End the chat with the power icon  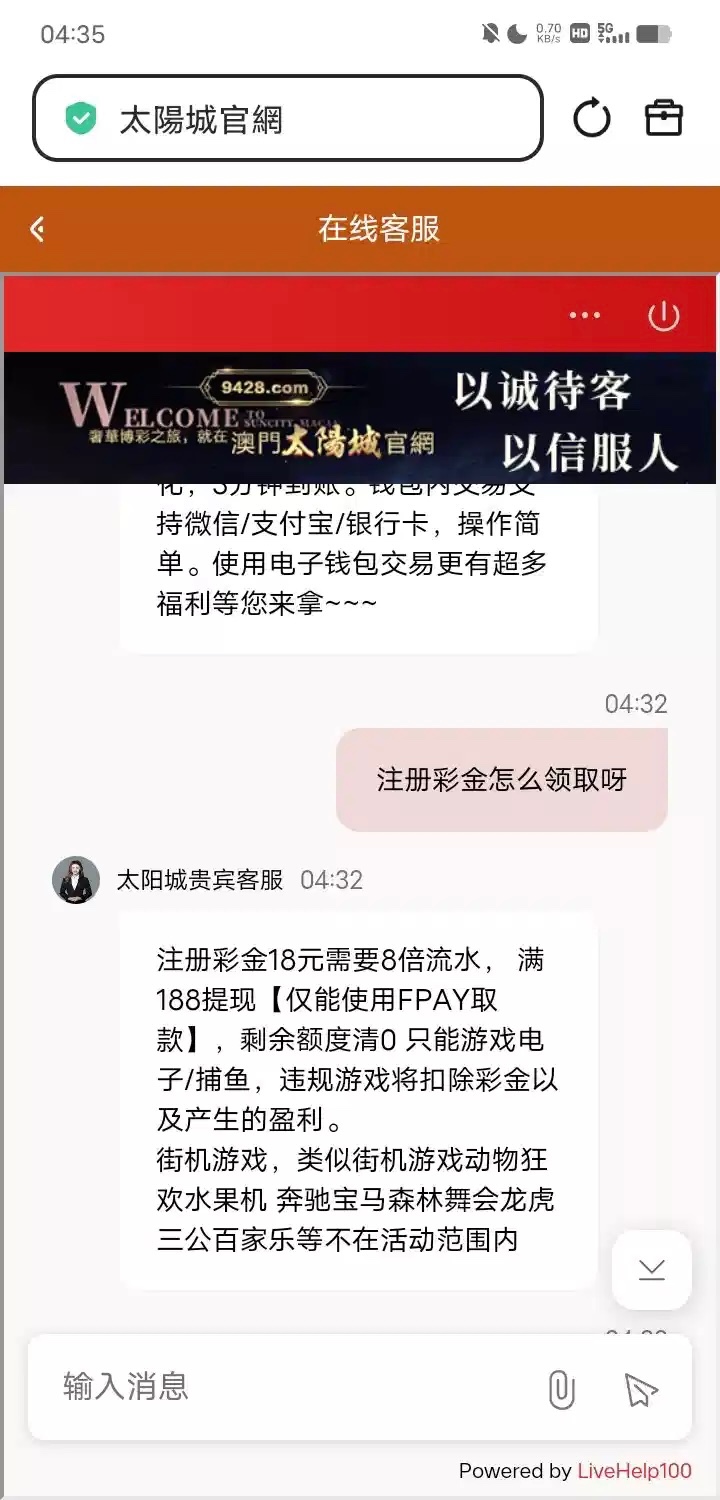[x=664, y=316]
